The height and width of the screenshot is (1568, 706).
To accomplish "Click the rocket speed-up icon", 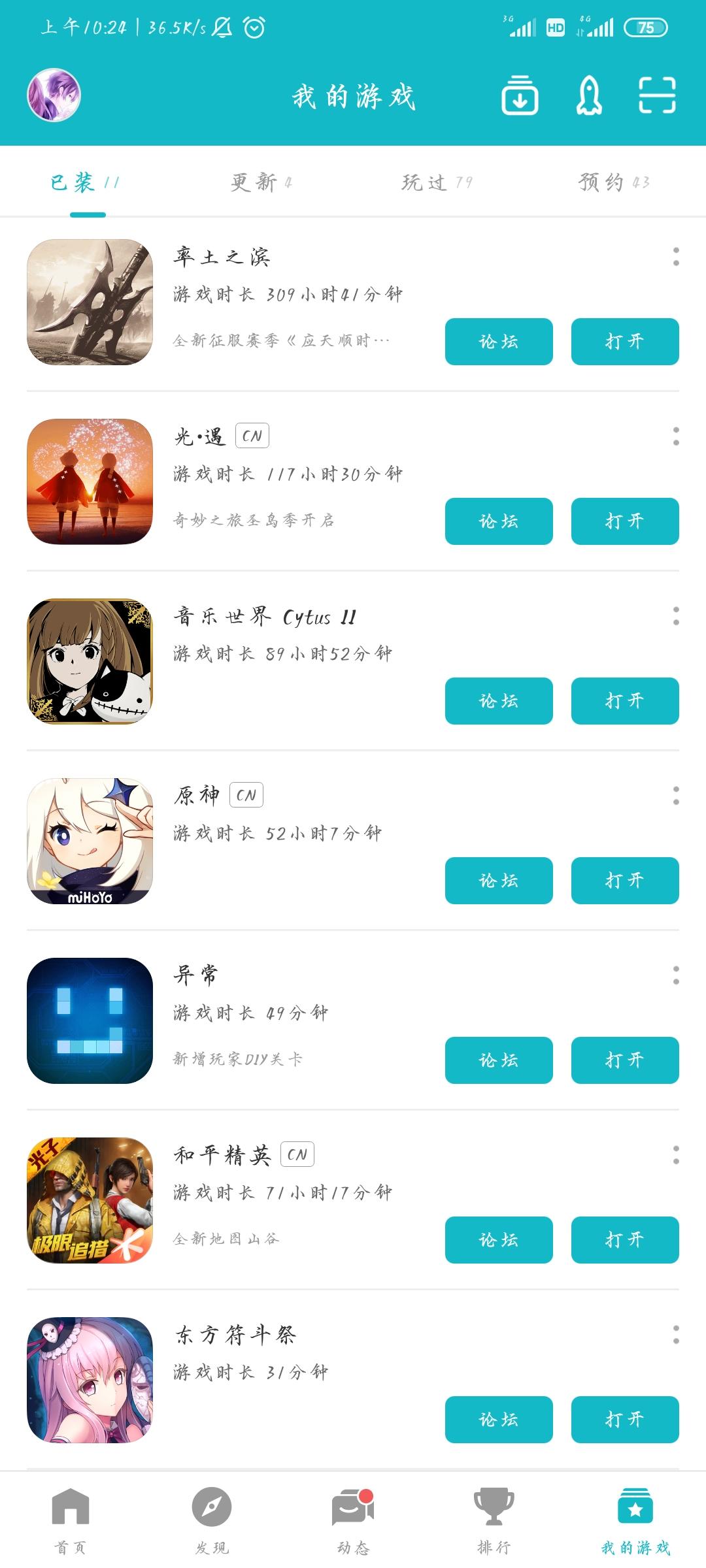I will [x=589, y=97].
